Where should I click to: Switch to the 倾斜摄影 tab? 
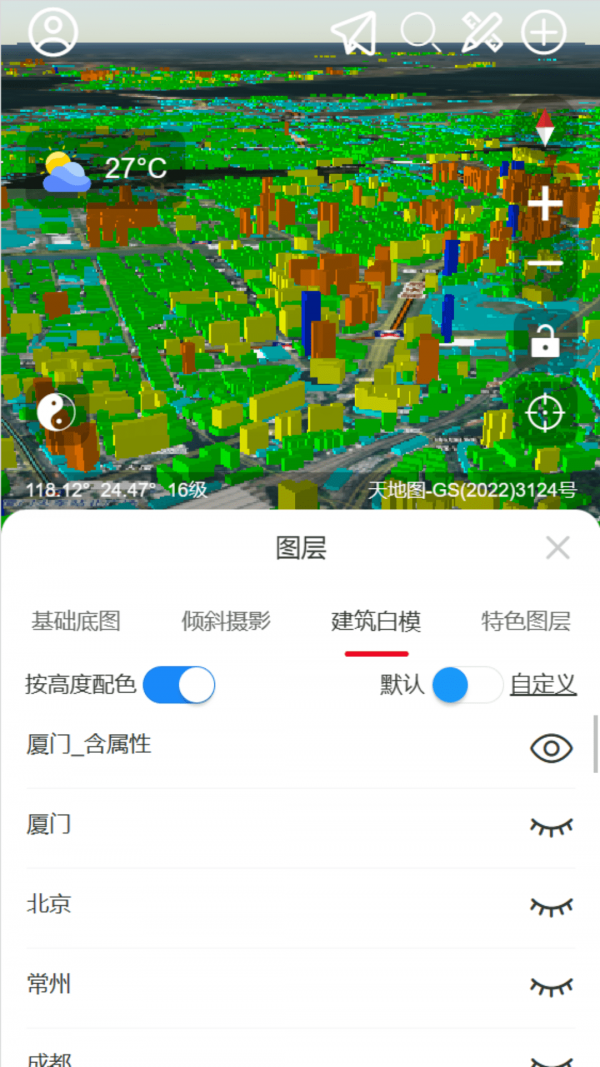coord(226,621)
